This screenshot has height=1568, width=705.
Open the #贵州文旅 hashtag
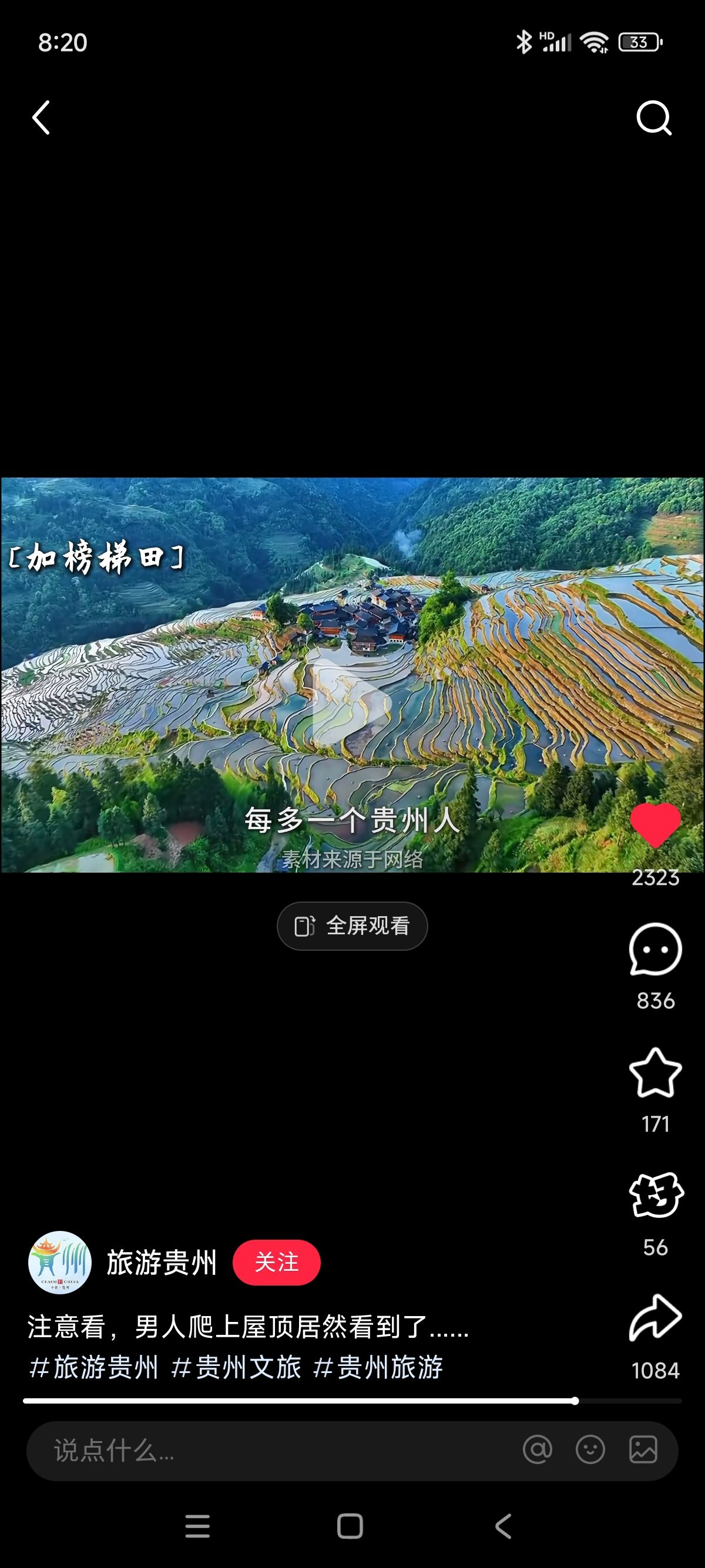tap(236, 1367)
